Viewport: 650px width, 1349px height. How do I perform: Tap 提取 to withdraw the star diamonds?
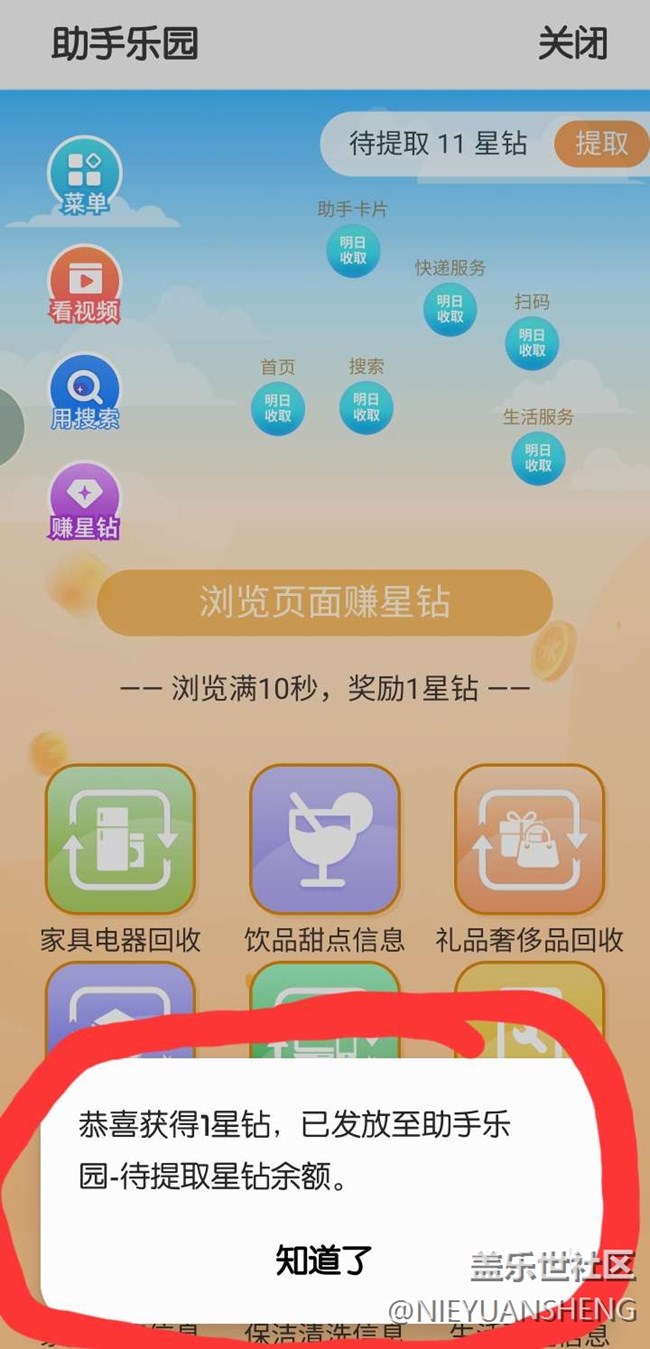point(600,144)
